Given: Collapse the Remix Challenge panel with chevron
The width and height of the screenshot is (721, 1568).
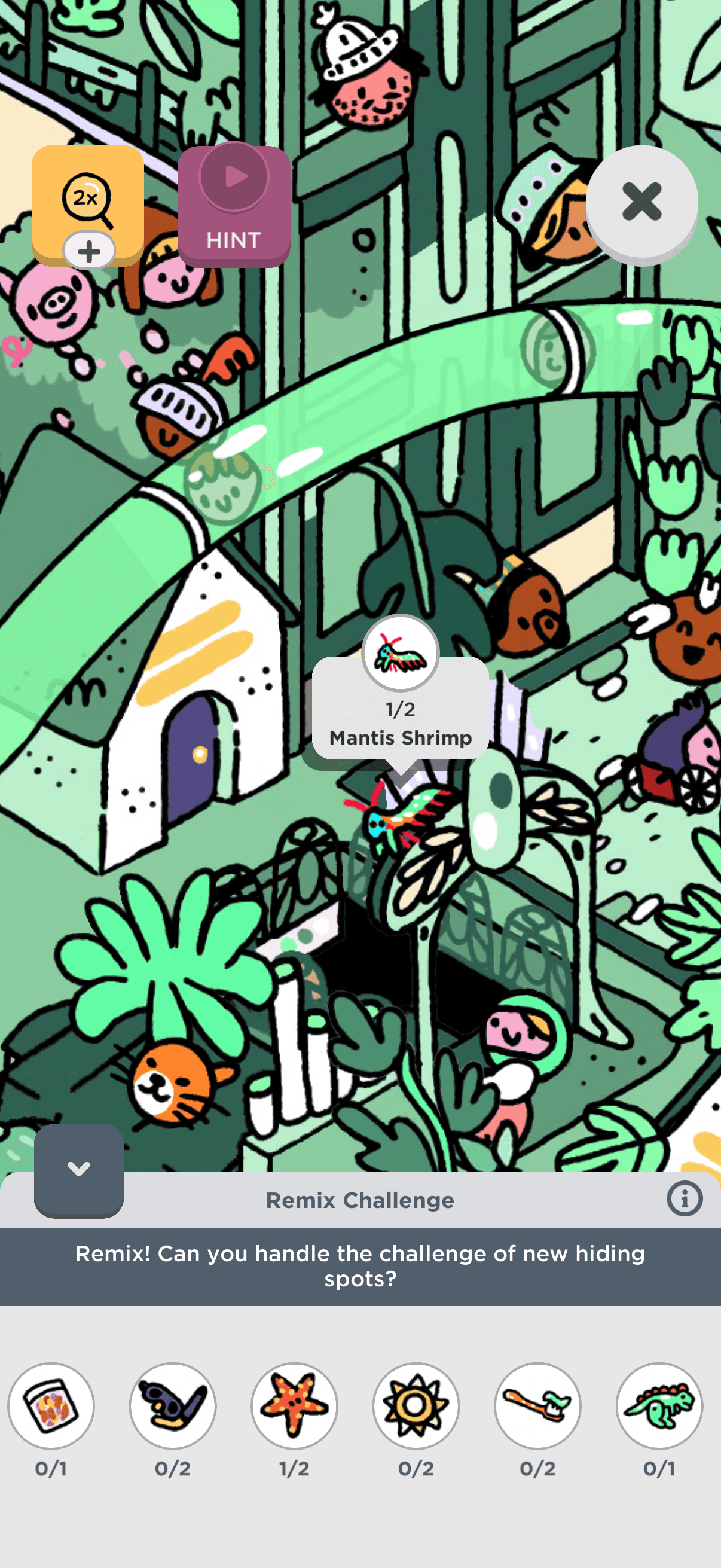Looking at the screenshot, I should click(78, 1169).
